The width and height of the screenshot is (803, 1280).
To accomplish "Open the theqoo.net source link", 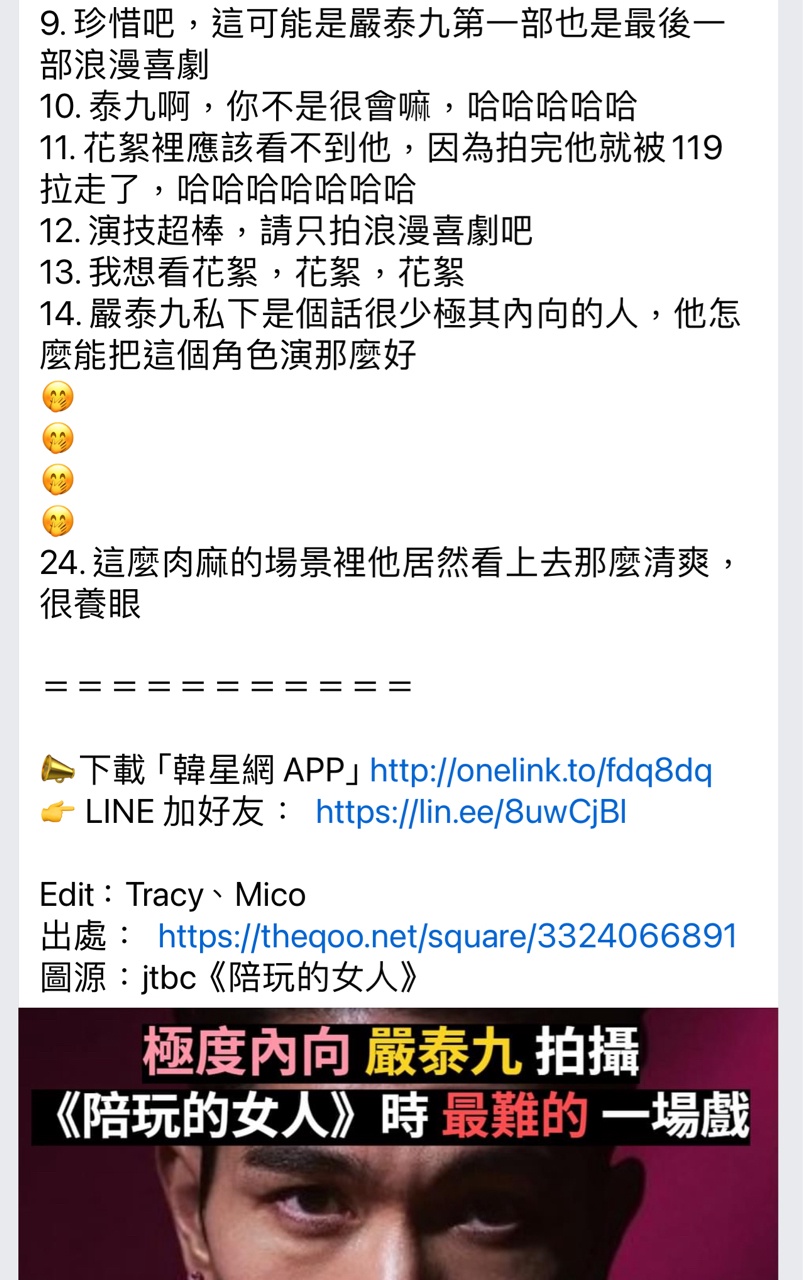I will coord(447,936).
